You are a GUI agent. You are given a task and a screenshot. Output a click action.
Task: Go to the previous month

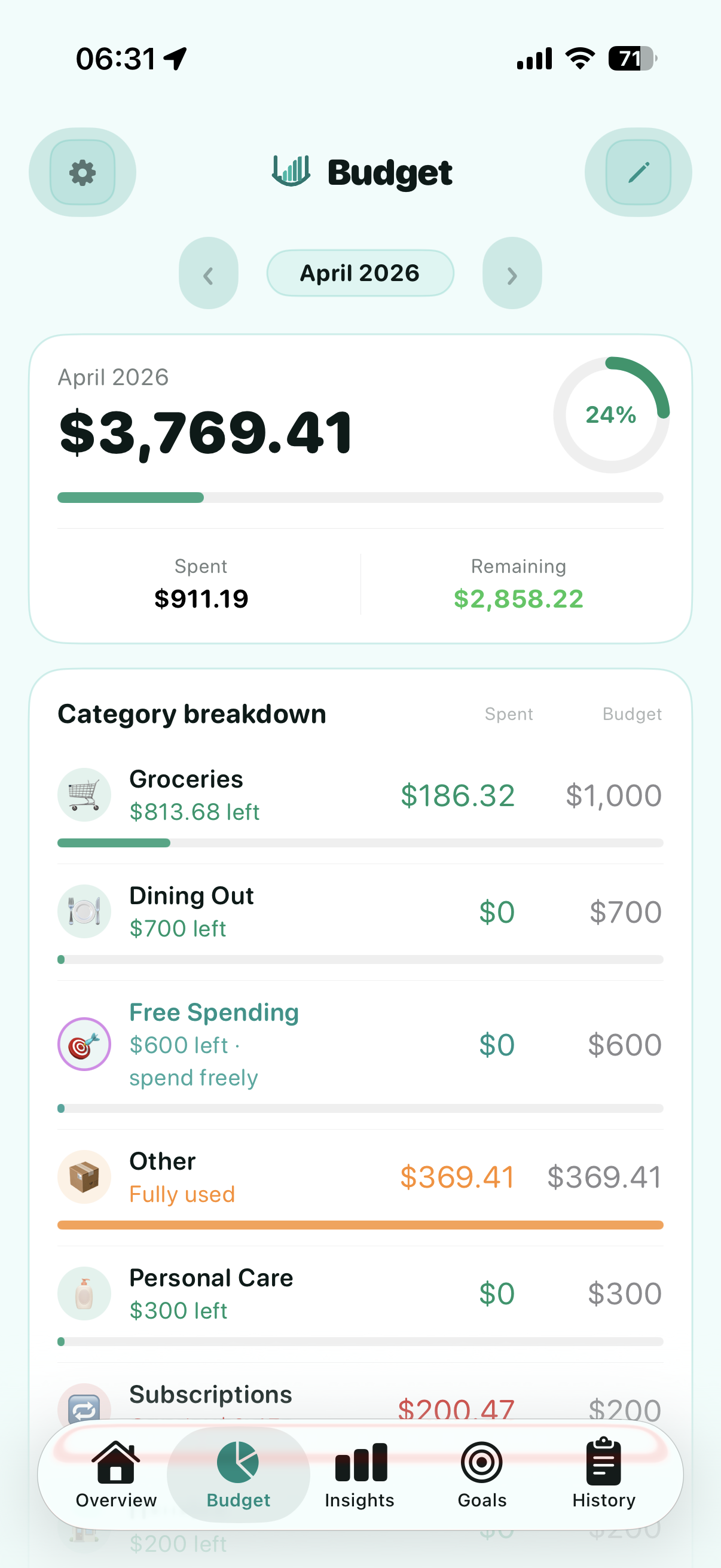[x=208, y=274]
